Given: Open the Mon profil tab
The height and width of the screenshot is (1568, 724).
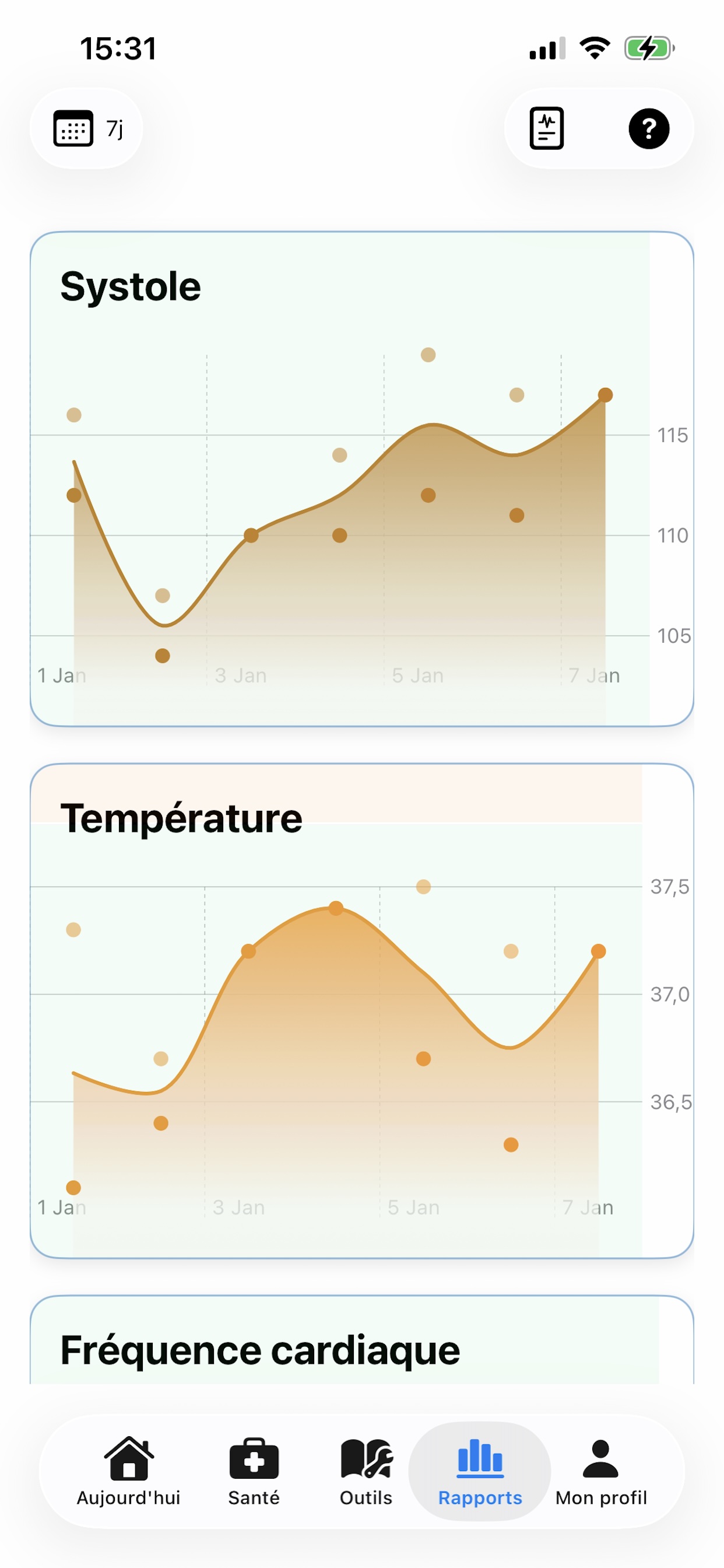Looking at the screenshot, I should coord(600,1471).
